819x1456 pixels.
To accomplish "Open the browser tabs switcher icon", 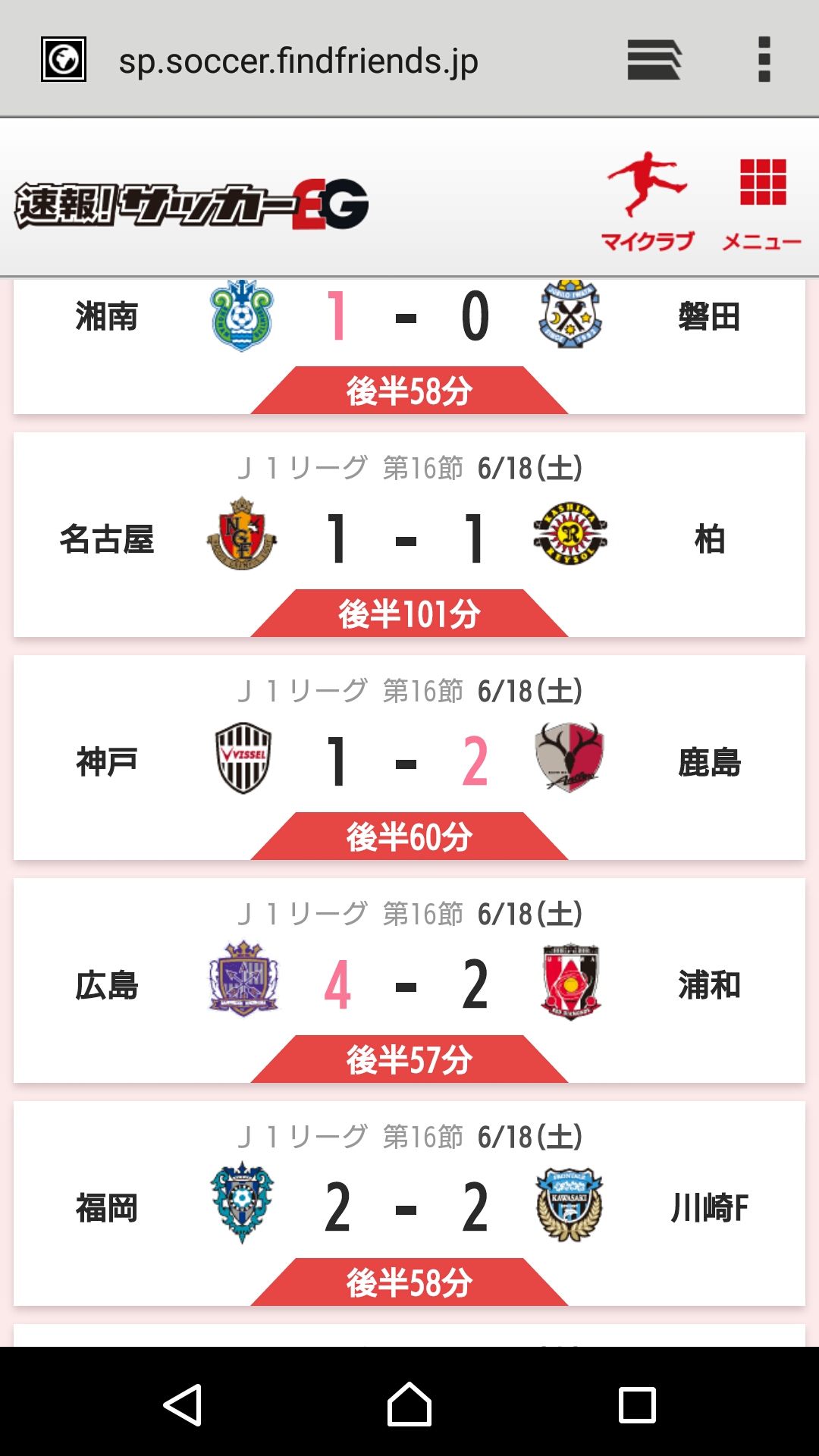I will tap(654, 60).
